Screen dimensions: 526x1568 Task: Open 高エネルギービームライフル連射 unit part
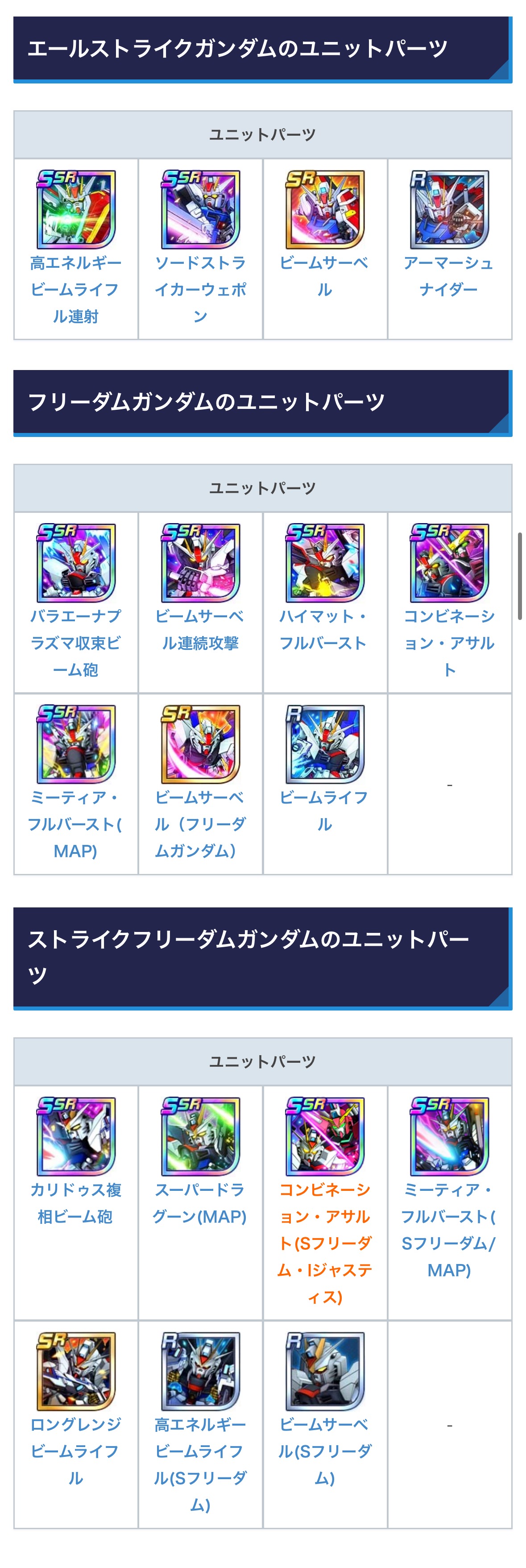coord(75,289)
